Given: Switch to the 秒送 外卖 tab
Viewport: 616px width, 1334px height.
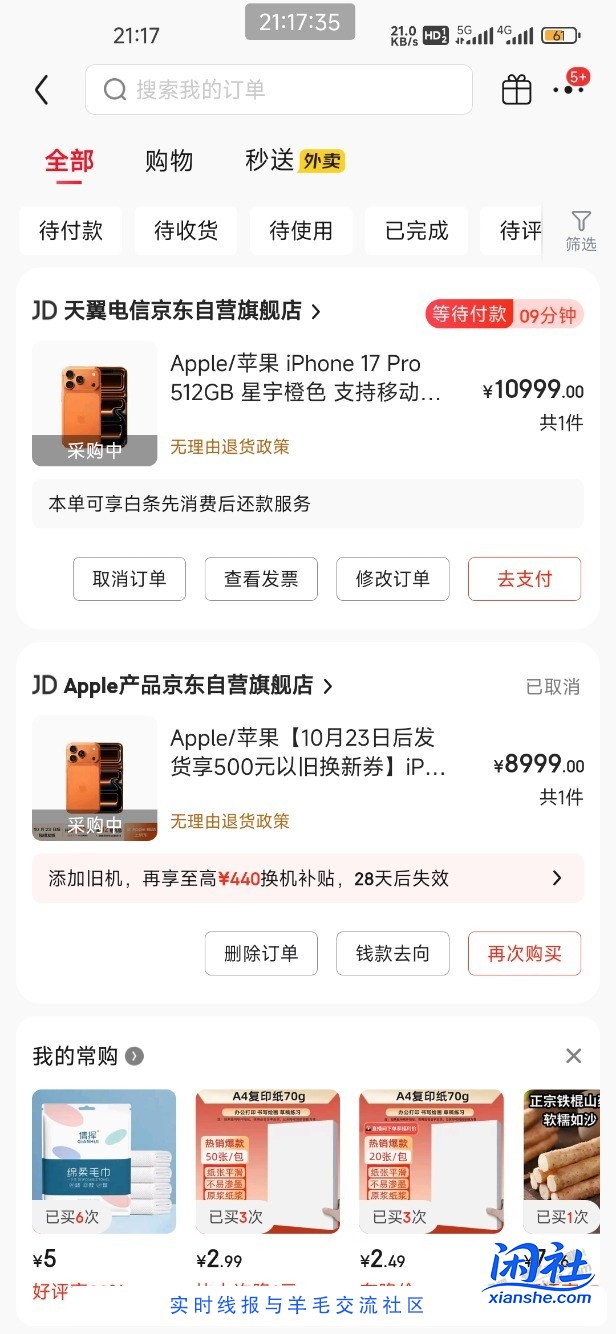Looking at the screenshot, I should tap(295, 161).
